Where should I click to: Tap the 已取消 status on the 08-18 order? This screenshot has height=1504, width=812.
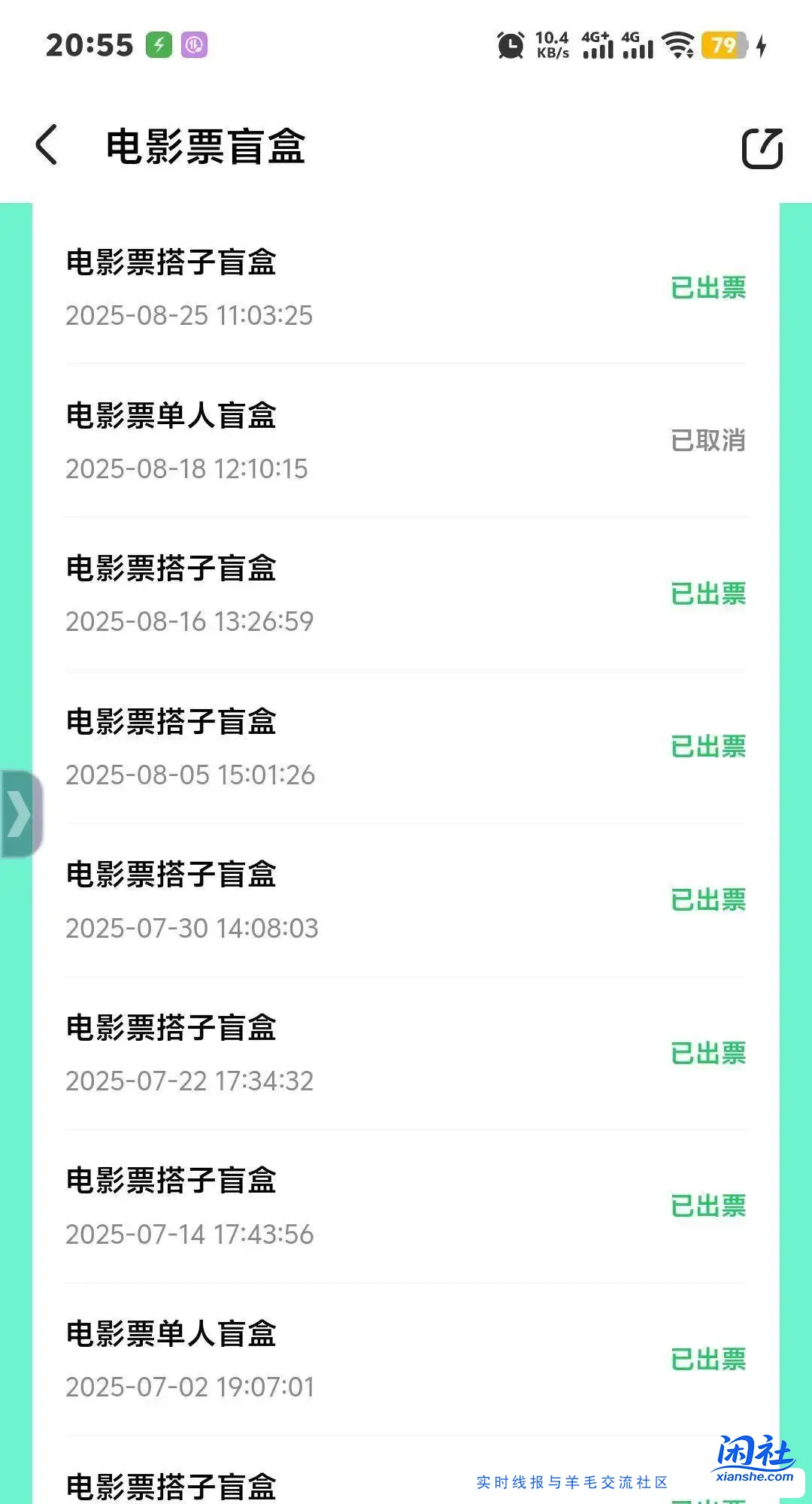[x=707, y=442]
